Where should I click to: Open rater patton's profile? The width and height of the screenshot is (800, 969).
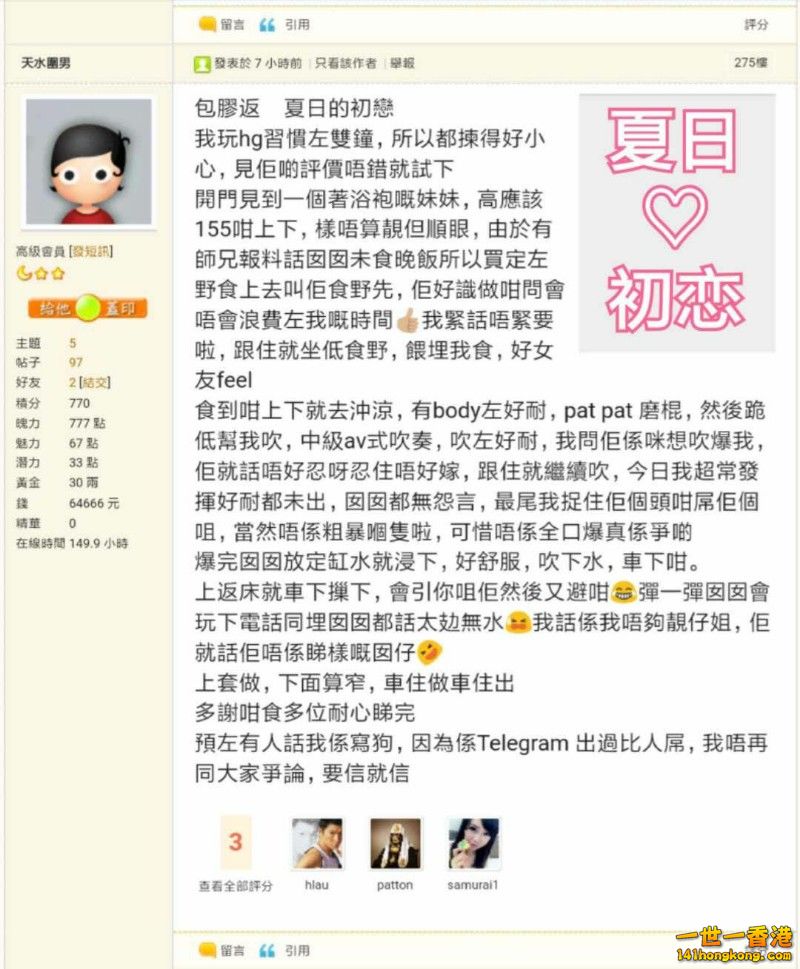pos(395,845)
